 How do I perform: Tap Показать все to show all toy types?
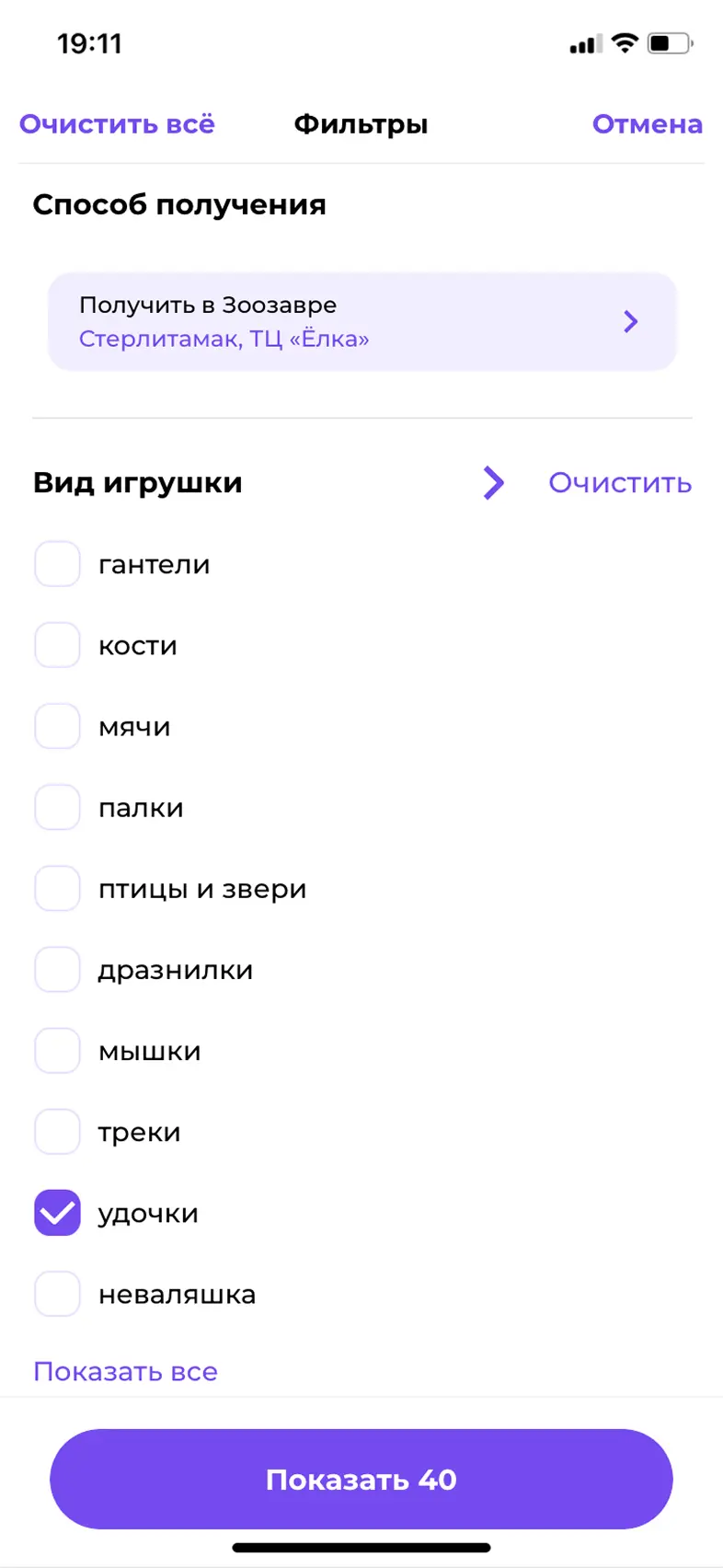click(x=125, y=1371)
